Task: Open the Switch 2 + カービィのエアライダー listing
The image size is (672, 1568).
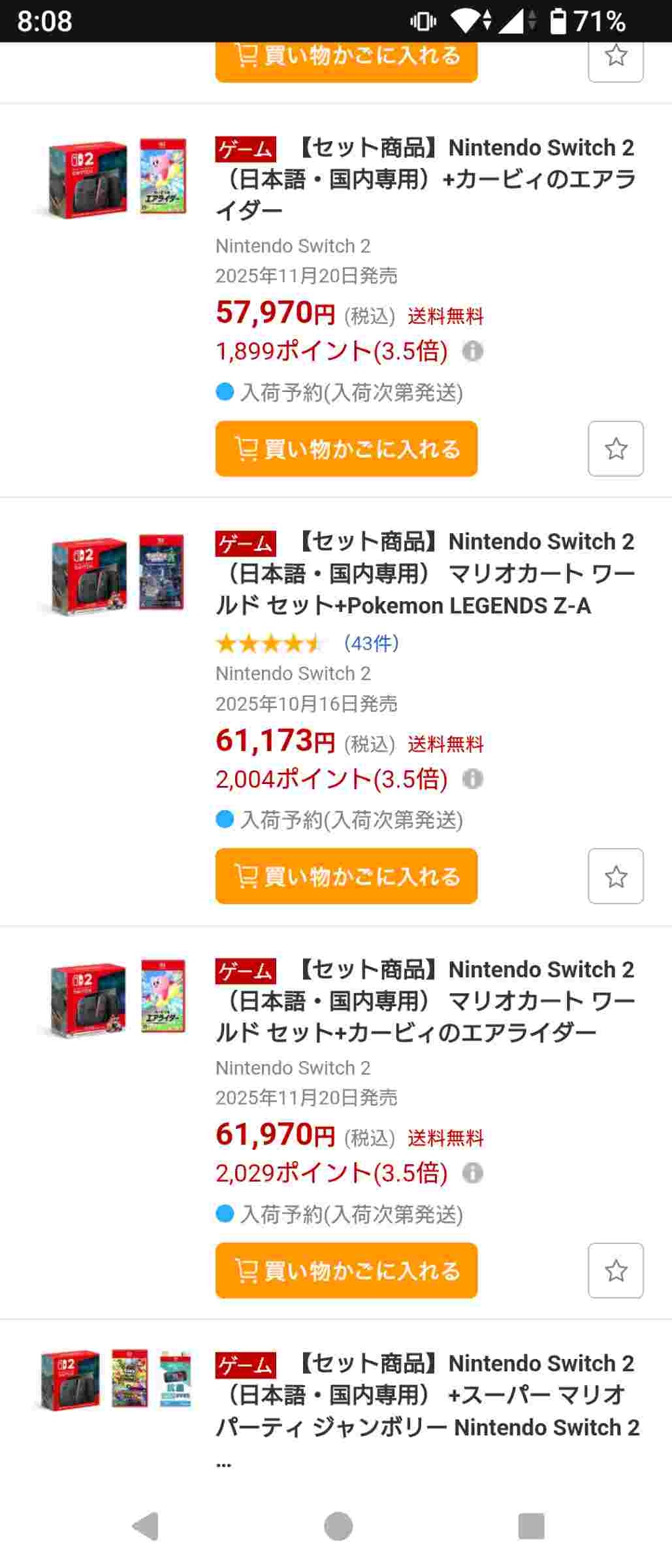Action: click(x=424, y=179)
